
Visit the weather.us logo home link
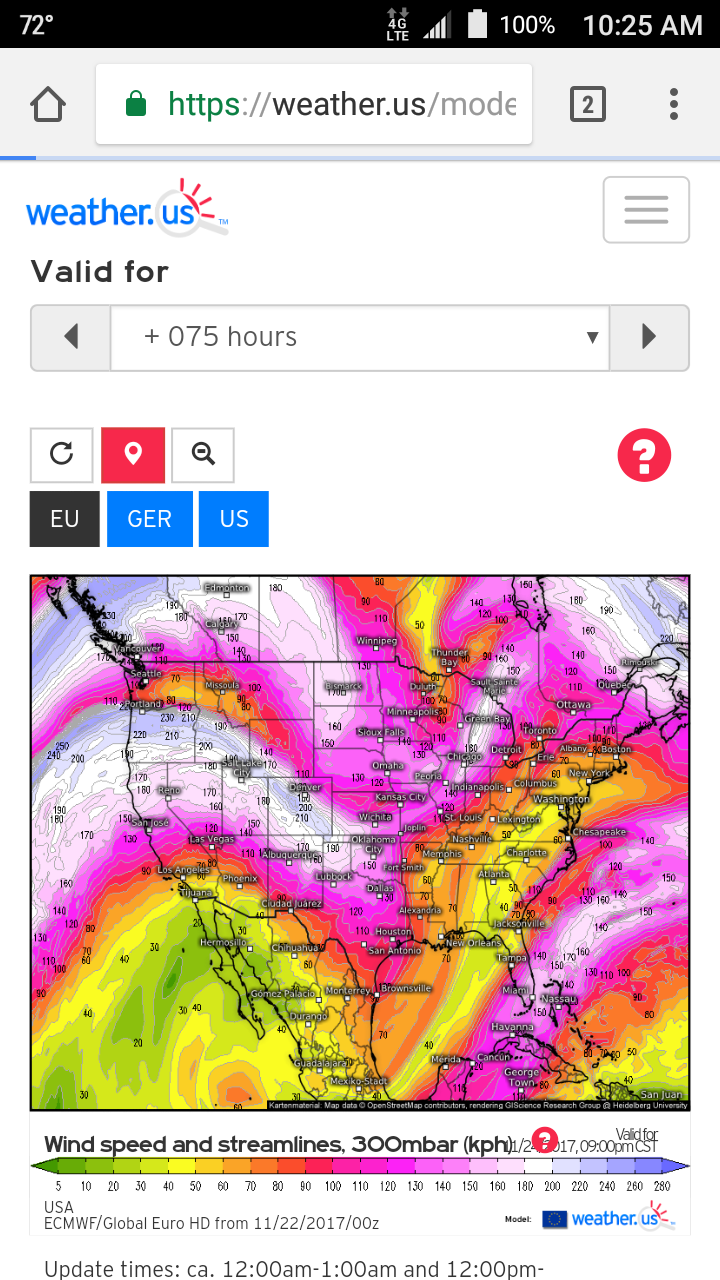tap(127, 207)
